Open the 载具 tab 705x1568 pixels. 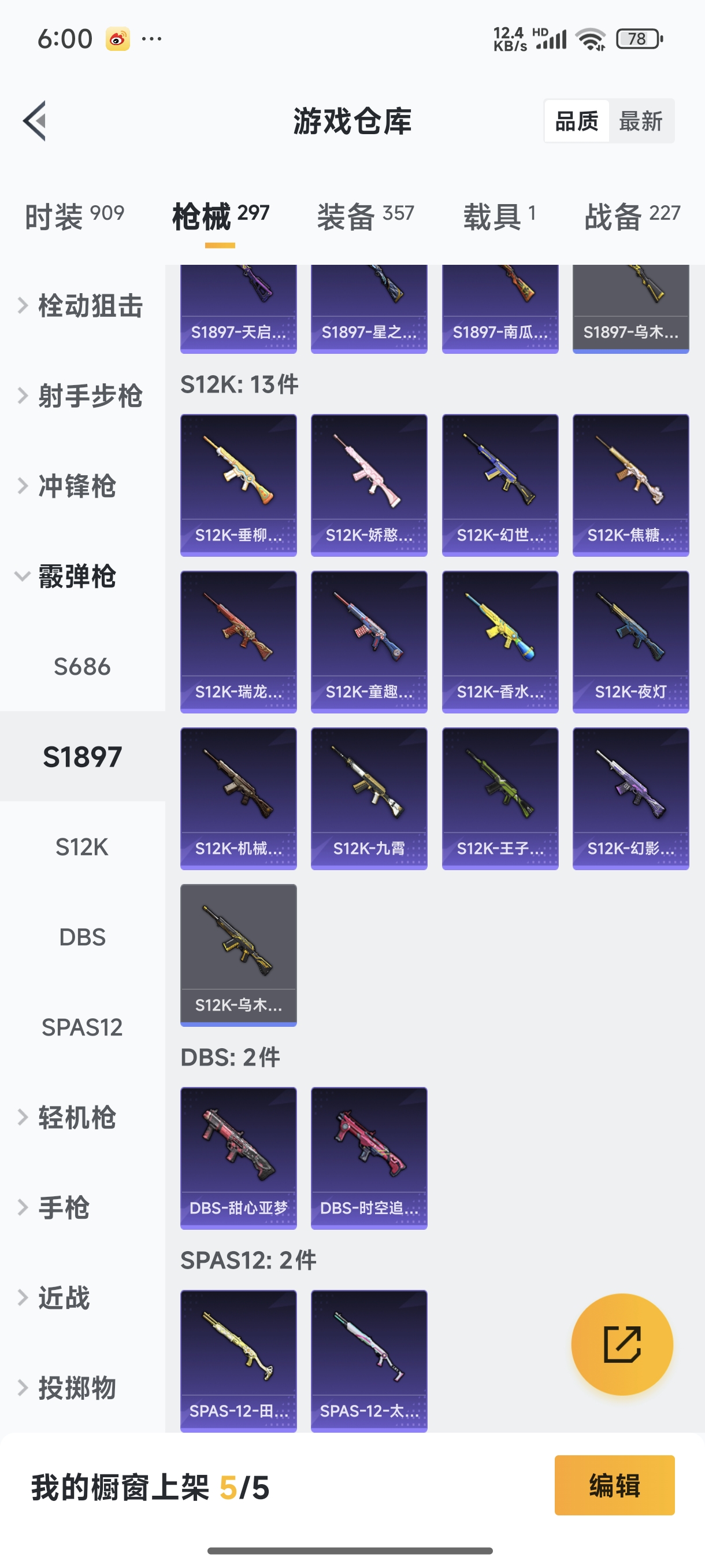(x=499, y=216)
